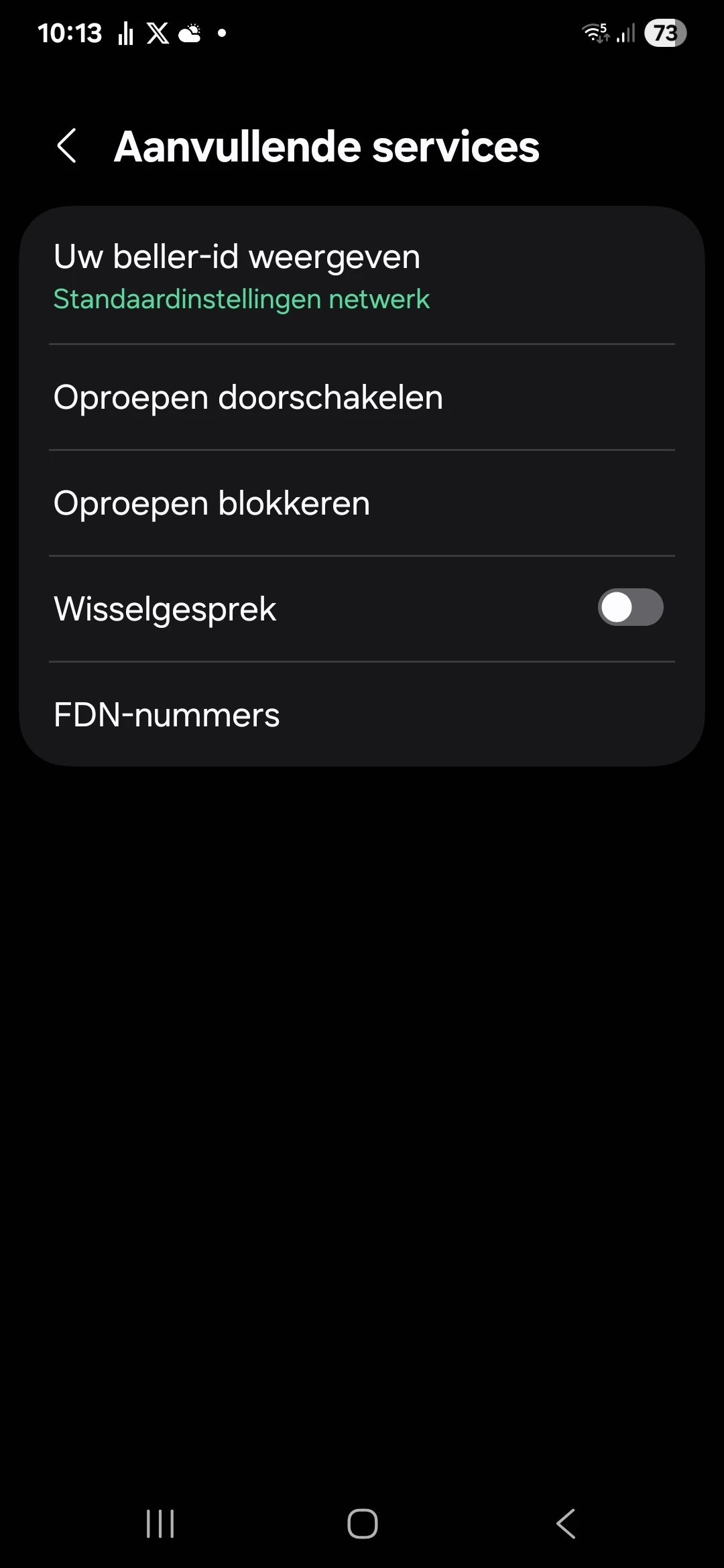Open Uw beller-id weergeven setting
Screen dimensions: 724x1568
pos(362,276)
